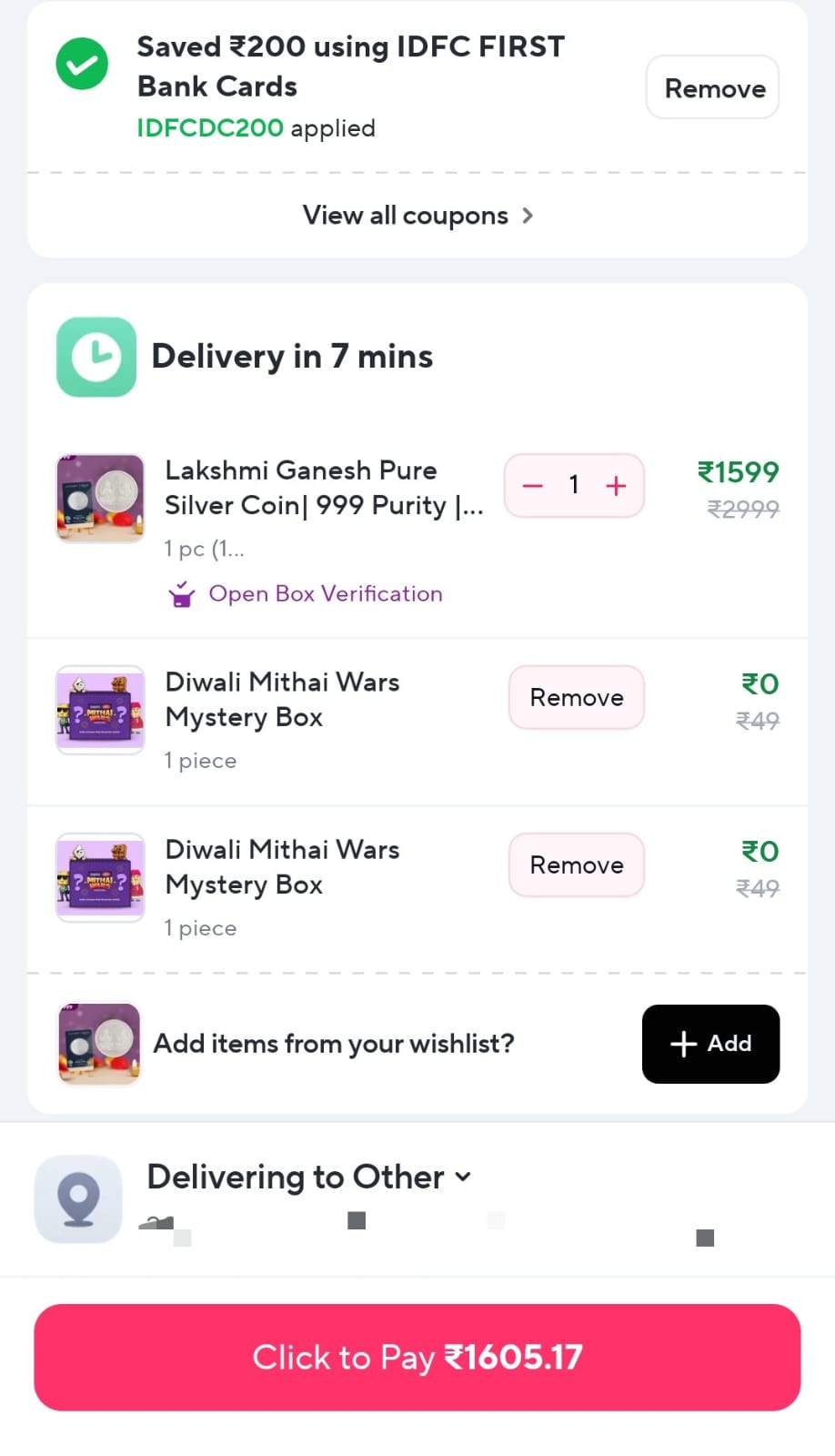Viewport: 835px width, 1456px height.
Task: Open View all coupons
Action: (x=417, y=216)
